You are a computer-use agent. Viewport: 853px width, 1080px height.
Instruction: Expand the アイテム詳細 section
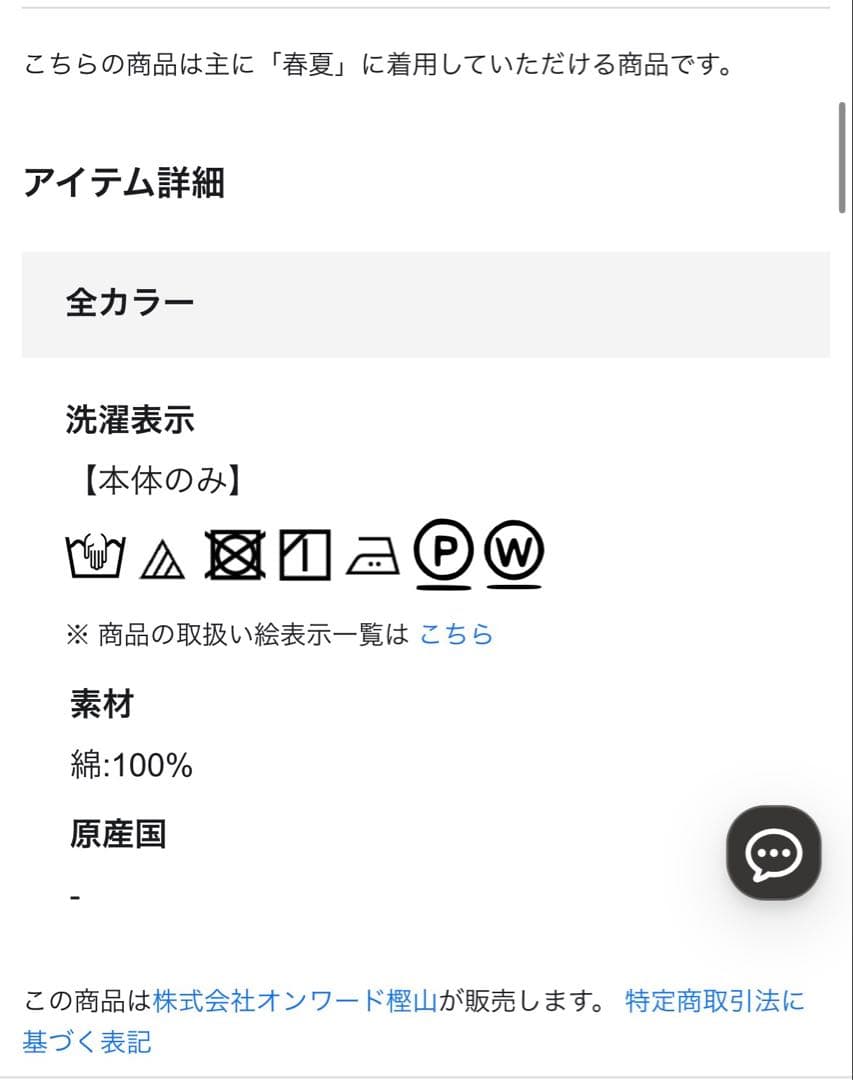126,181
